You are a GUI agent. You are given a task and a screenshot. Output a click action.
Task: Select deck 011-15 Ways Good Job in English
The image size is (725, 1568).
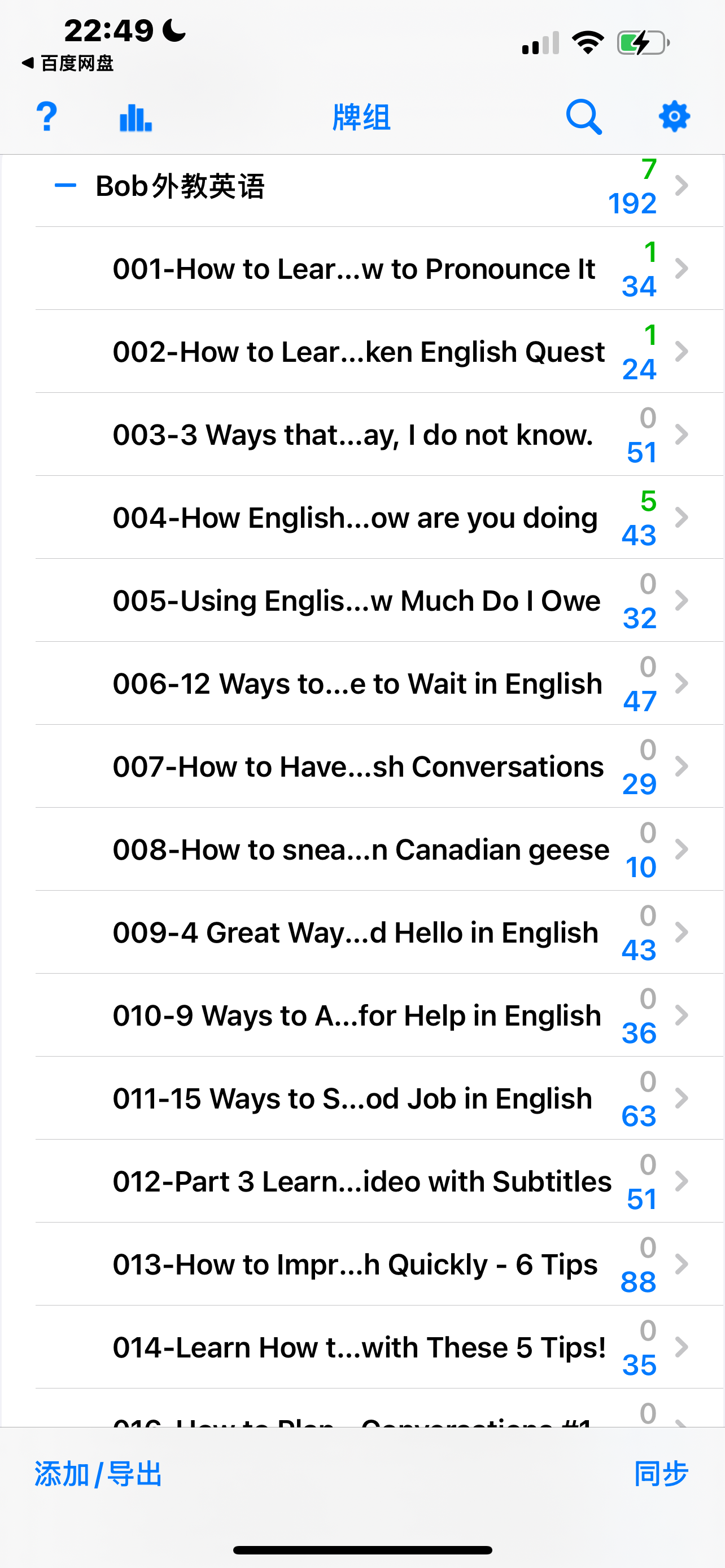click(x=352, y=1099)
